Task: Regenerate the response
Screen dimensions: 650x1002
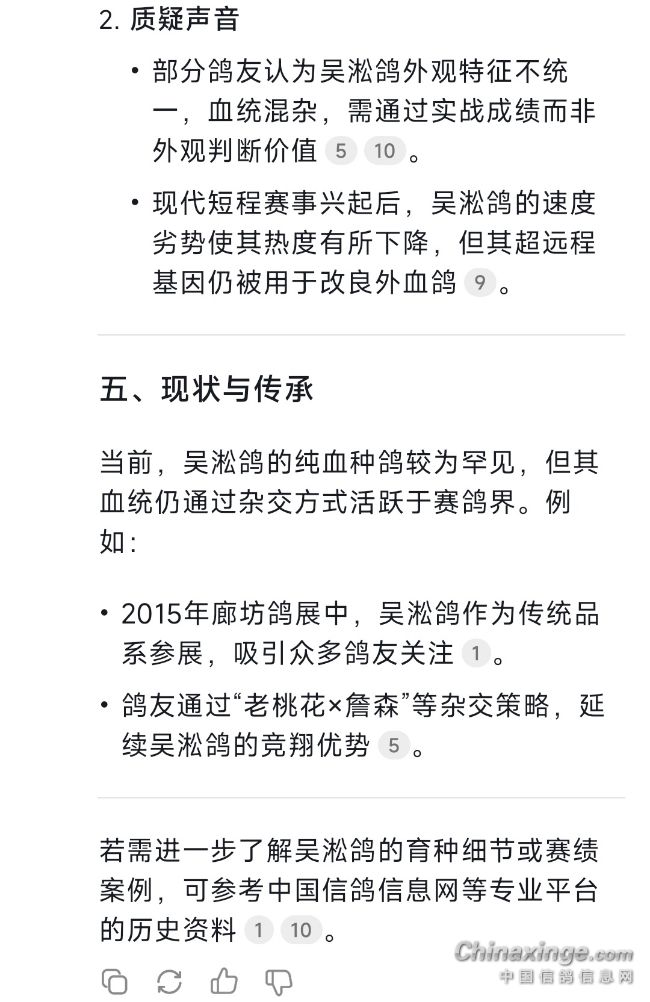Action: tap(170, 981)
